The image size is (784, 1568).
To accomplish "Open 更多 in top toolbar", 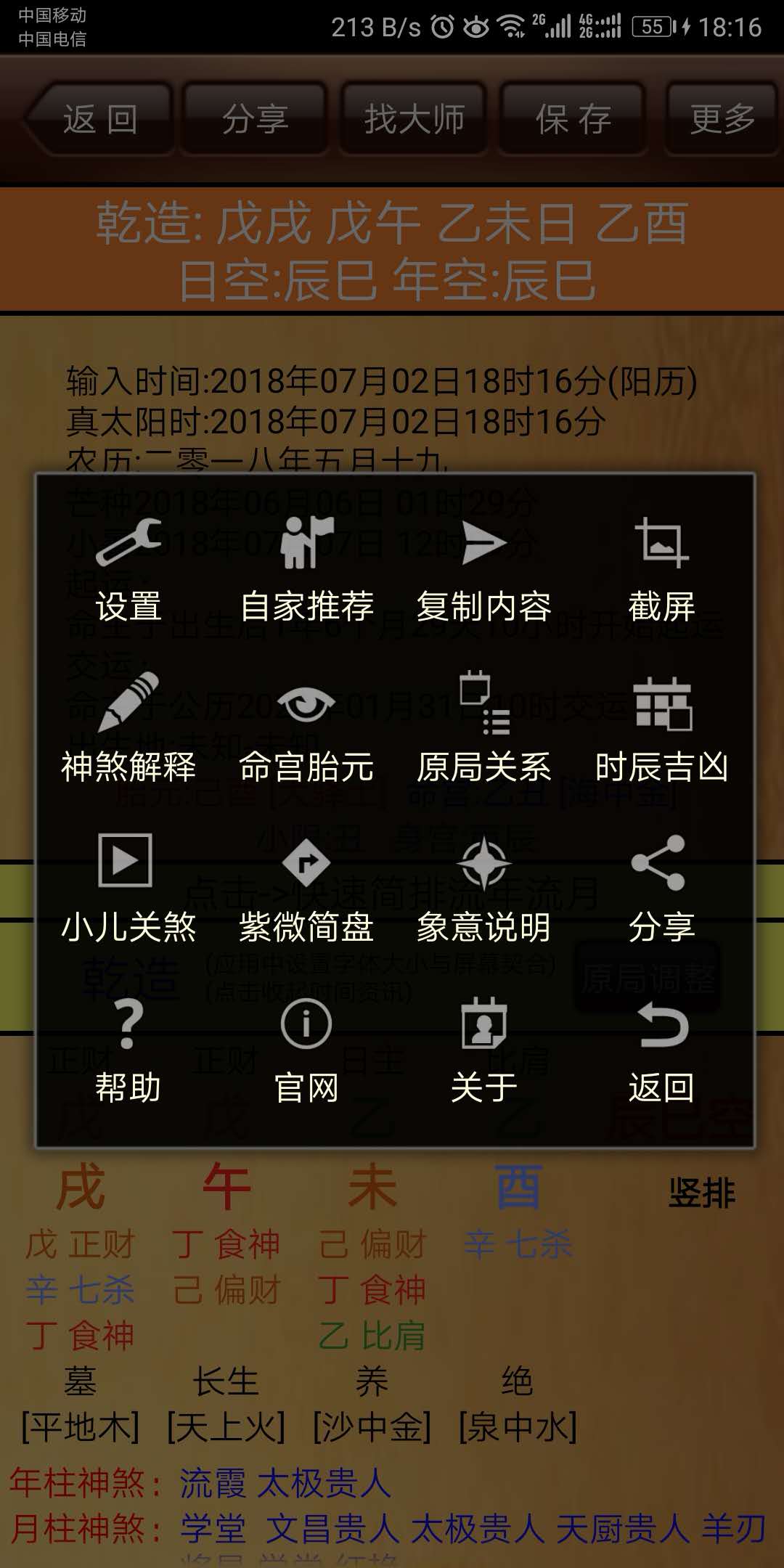I will click(722, 119).
